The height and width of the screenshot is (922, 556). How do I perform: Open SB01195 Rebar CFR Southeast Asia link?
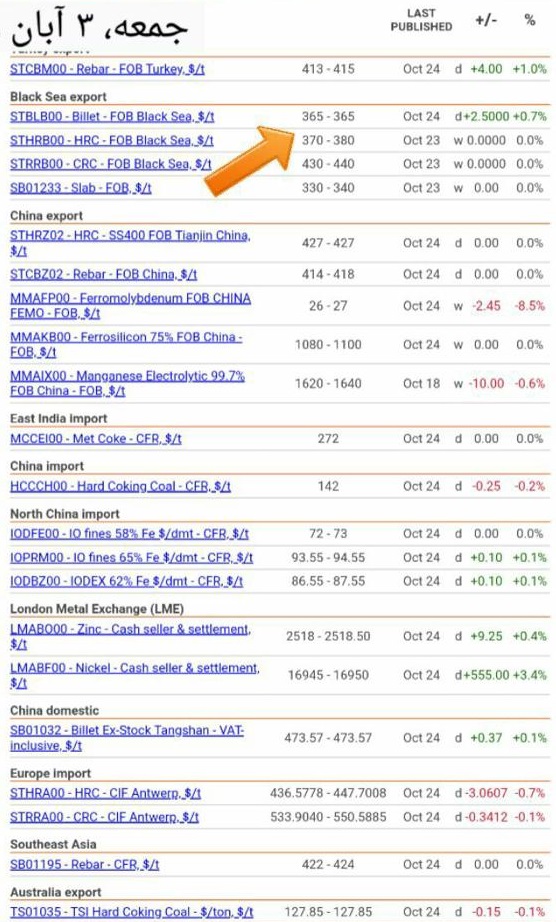85,864
